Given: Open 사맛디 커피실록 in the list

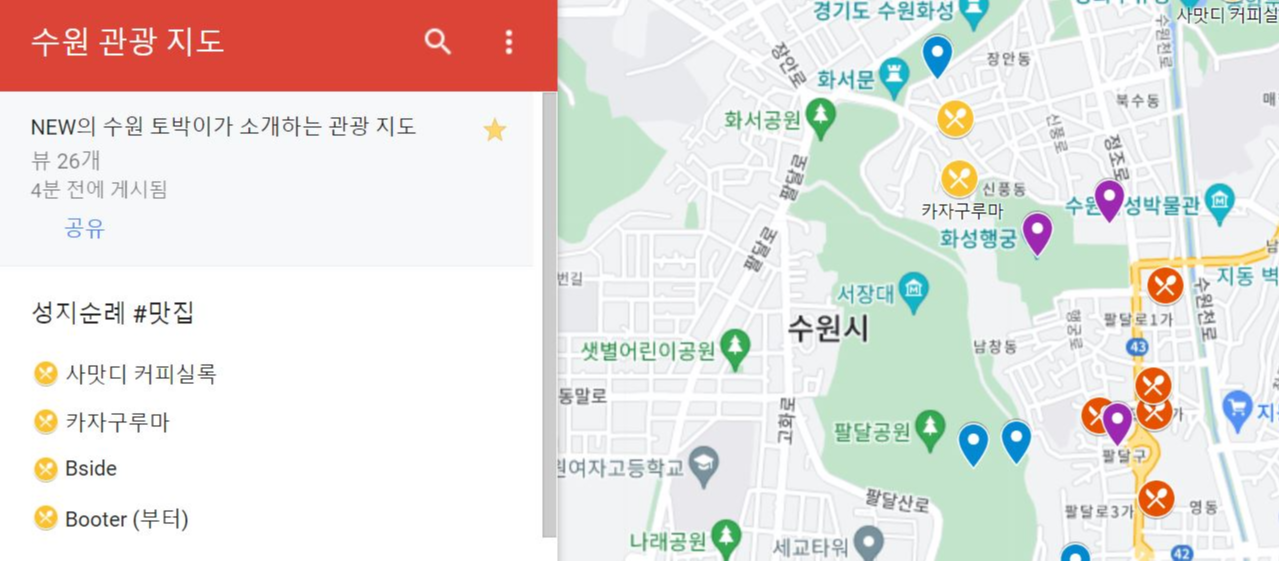Looking at the screenshot, I should 140,374.
